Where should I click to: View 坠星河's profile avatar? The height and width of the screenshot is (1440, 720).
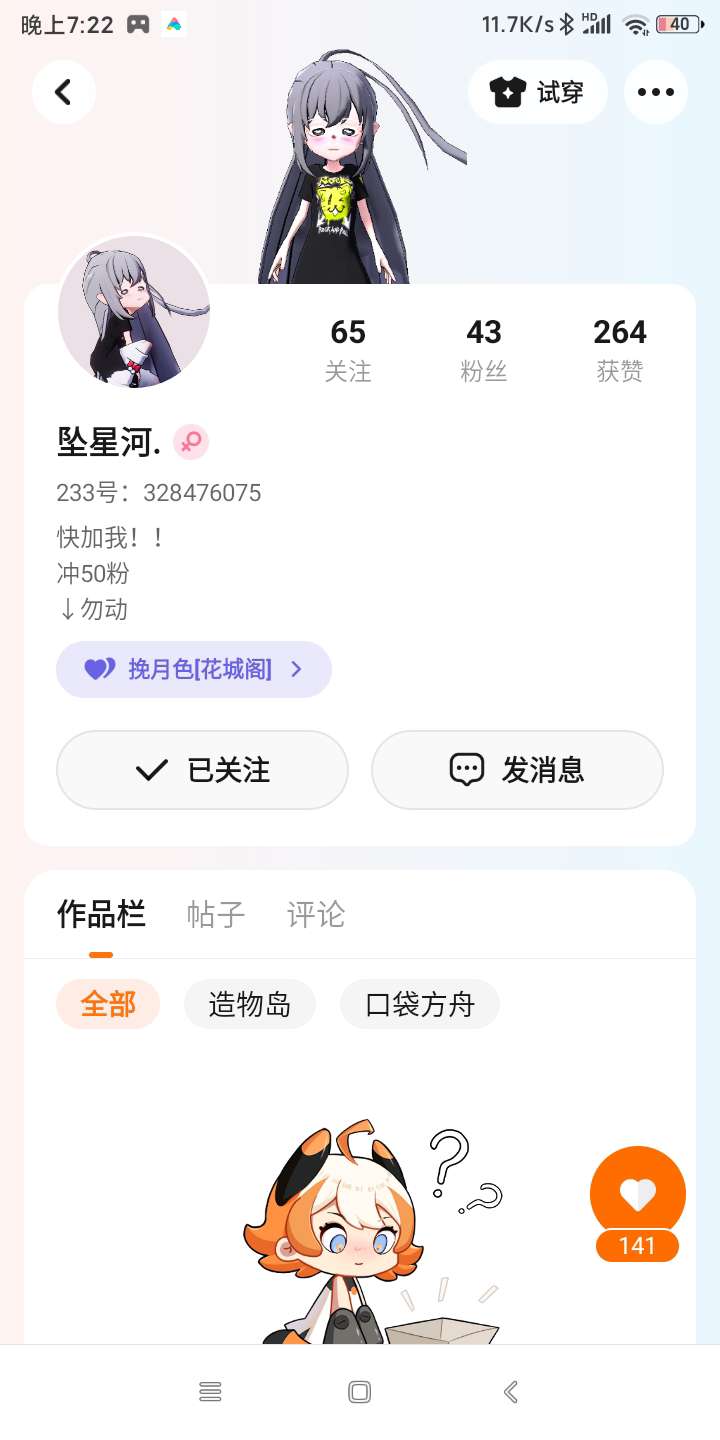pyautogui.click(x=134, y=311)
